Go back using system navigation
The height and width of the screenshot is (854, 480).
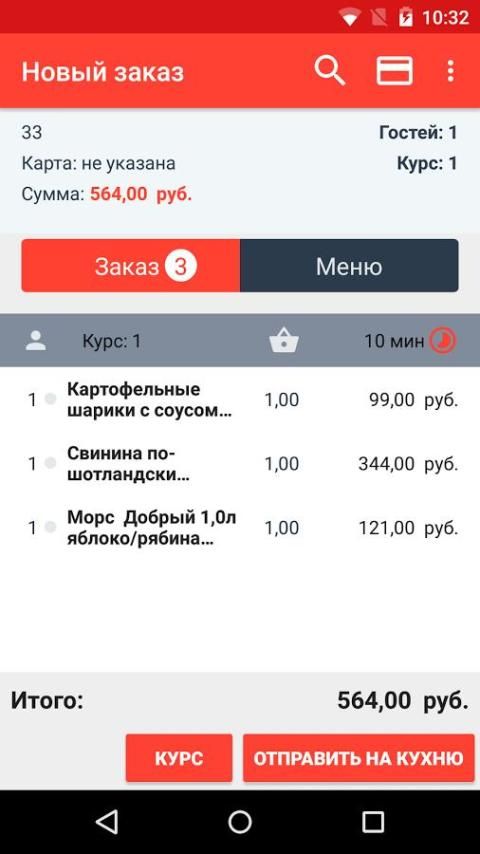click(x=107, y=821)
